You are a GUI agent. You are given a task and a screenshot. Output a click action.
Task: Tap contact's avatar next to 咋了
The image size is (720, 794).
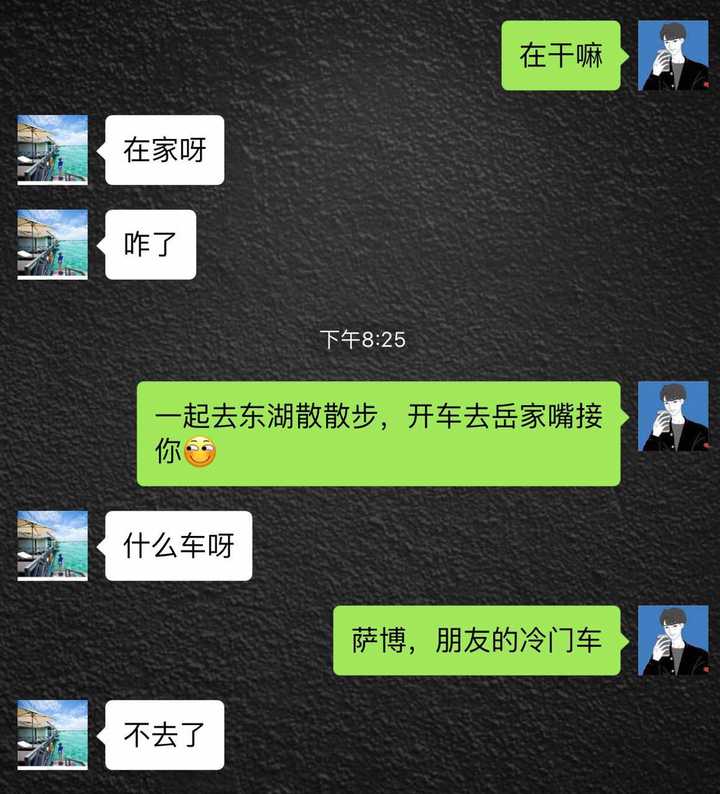52,244
